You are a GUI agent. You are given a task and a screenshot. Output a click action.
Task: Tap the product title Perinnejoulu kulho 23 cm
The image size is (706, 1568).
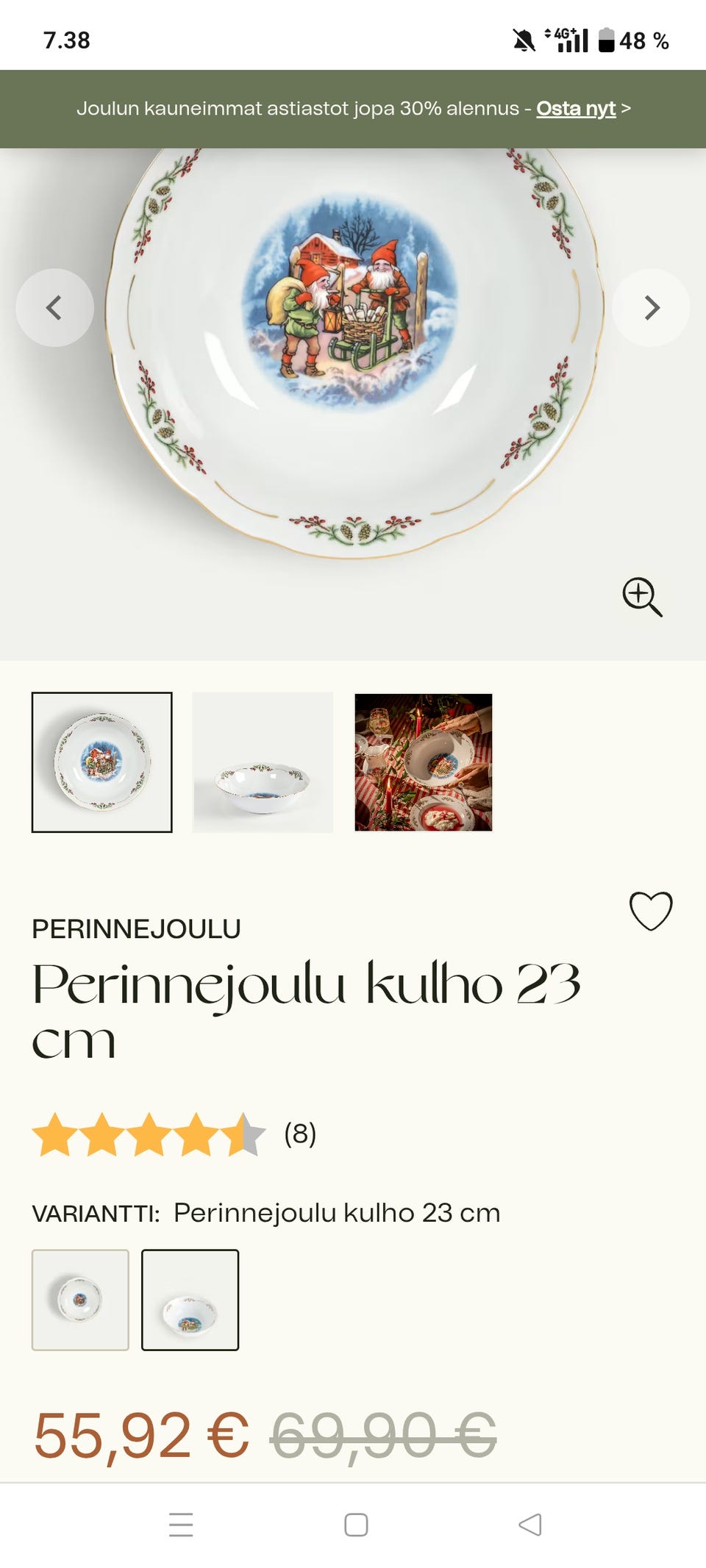(309, 1007)
